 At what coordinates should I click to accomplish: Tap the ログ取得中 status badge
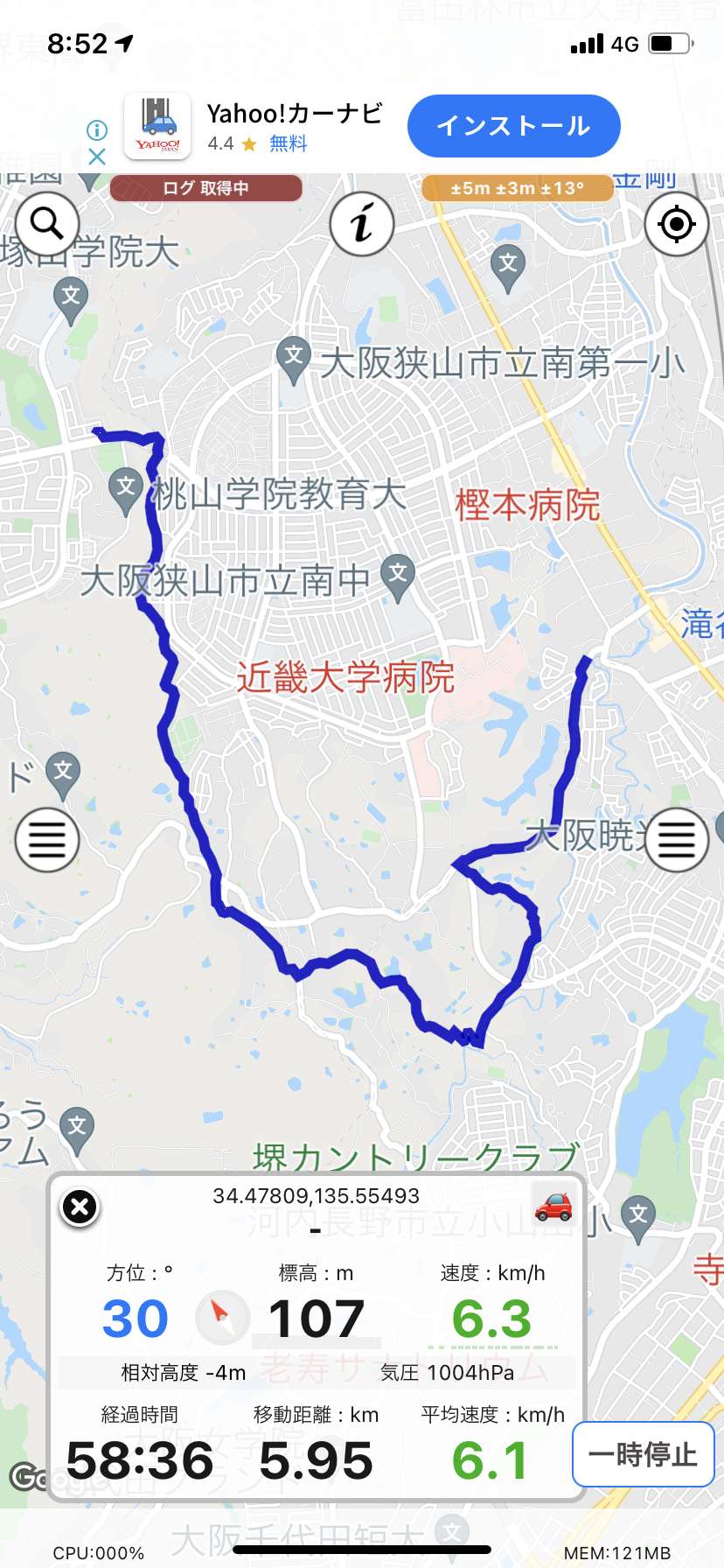pyautogui.click(x=205, y=188)
